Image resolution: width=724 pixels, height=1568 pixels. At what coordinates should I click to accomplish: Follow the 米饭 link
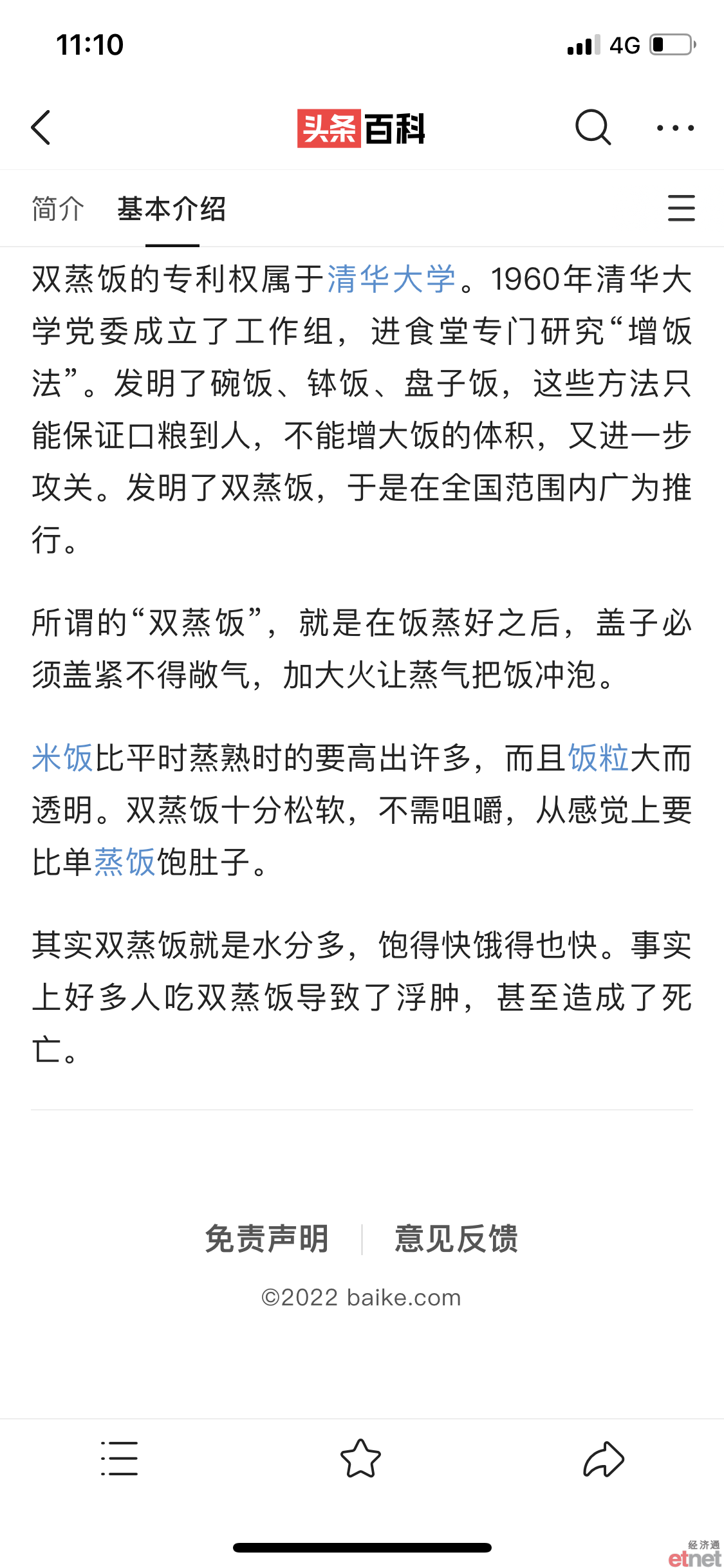click(x=62, y=758)
